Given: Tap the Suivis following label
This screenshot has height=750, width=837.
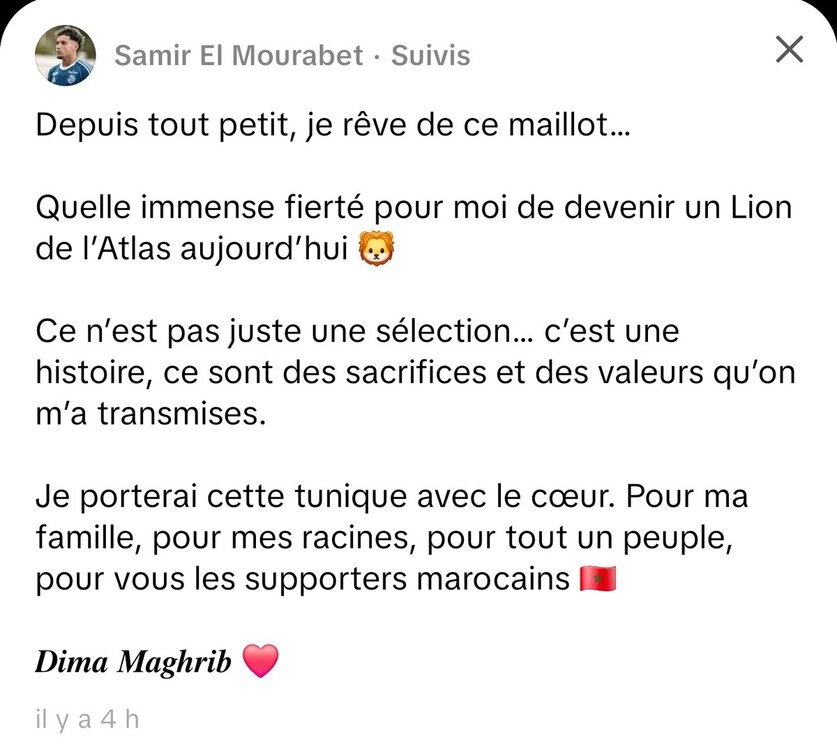Looking at the screenshot, I should click(x=430, y=55).
